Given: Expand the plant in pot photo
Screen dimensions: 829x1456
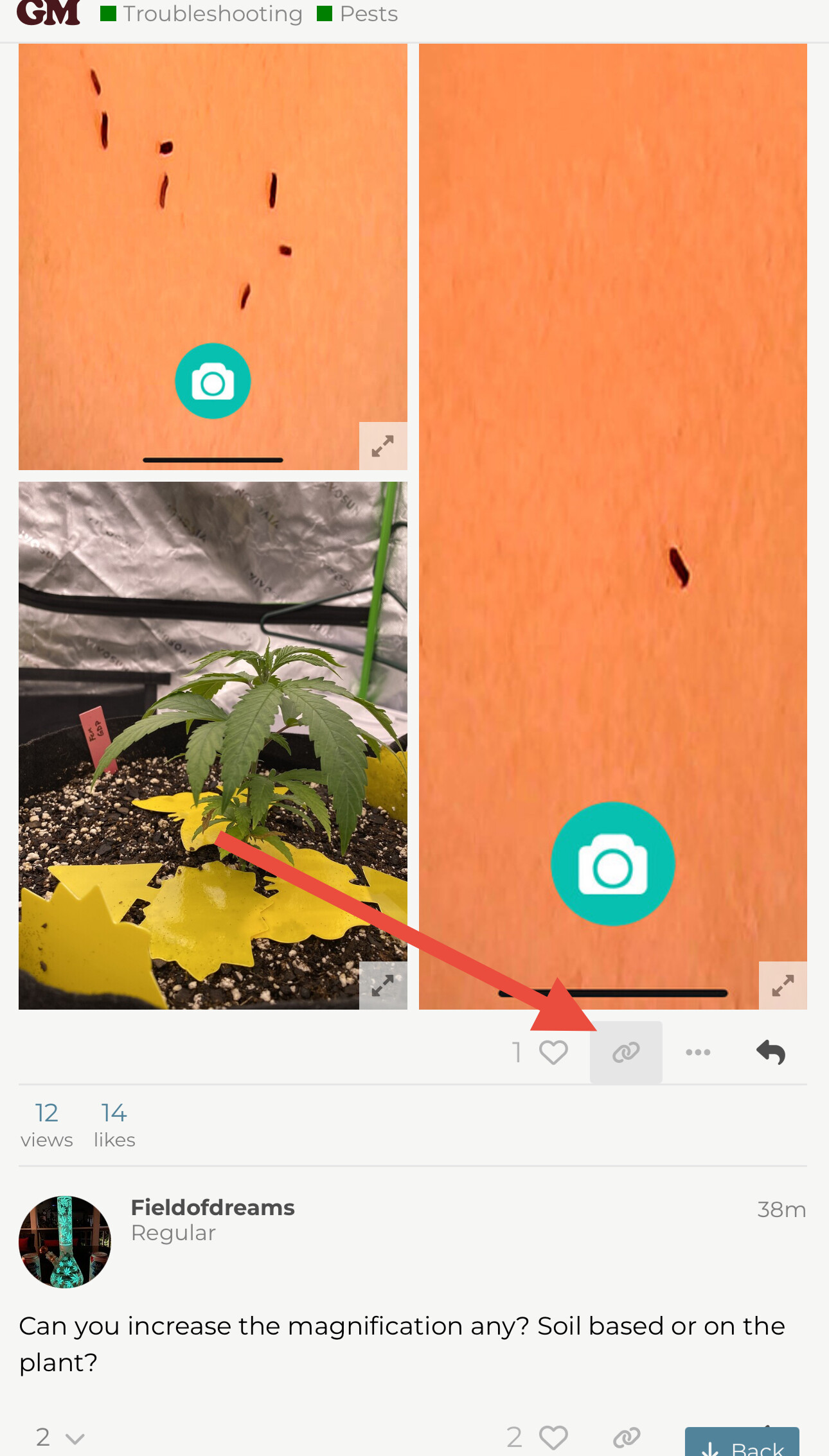Looking at the screenshot, I should click(383, 985).
